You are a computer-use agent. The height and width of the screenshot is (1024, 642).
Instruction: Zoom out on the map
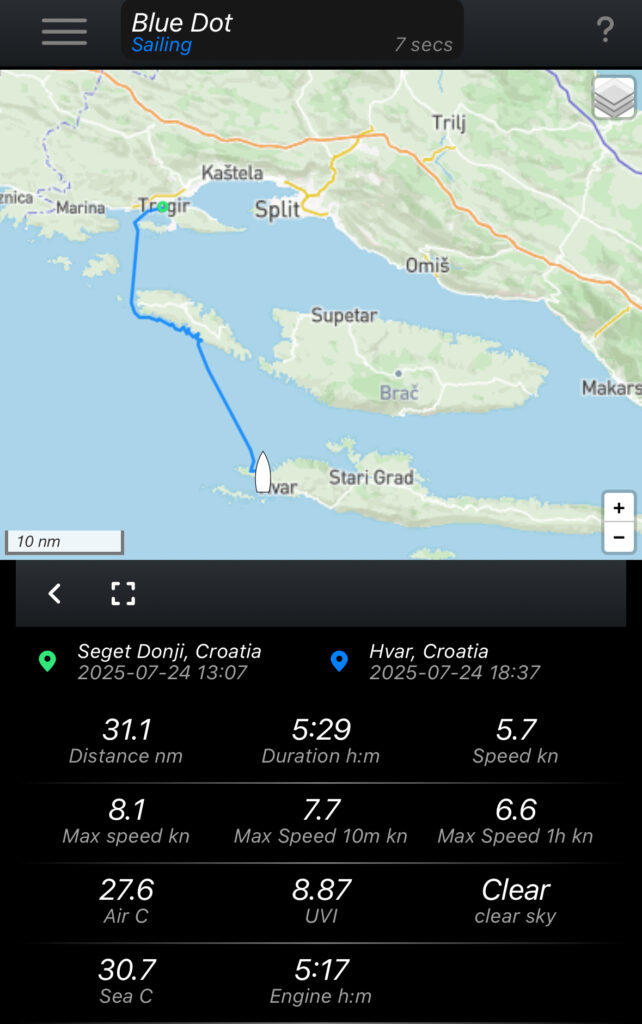(619, 537)
